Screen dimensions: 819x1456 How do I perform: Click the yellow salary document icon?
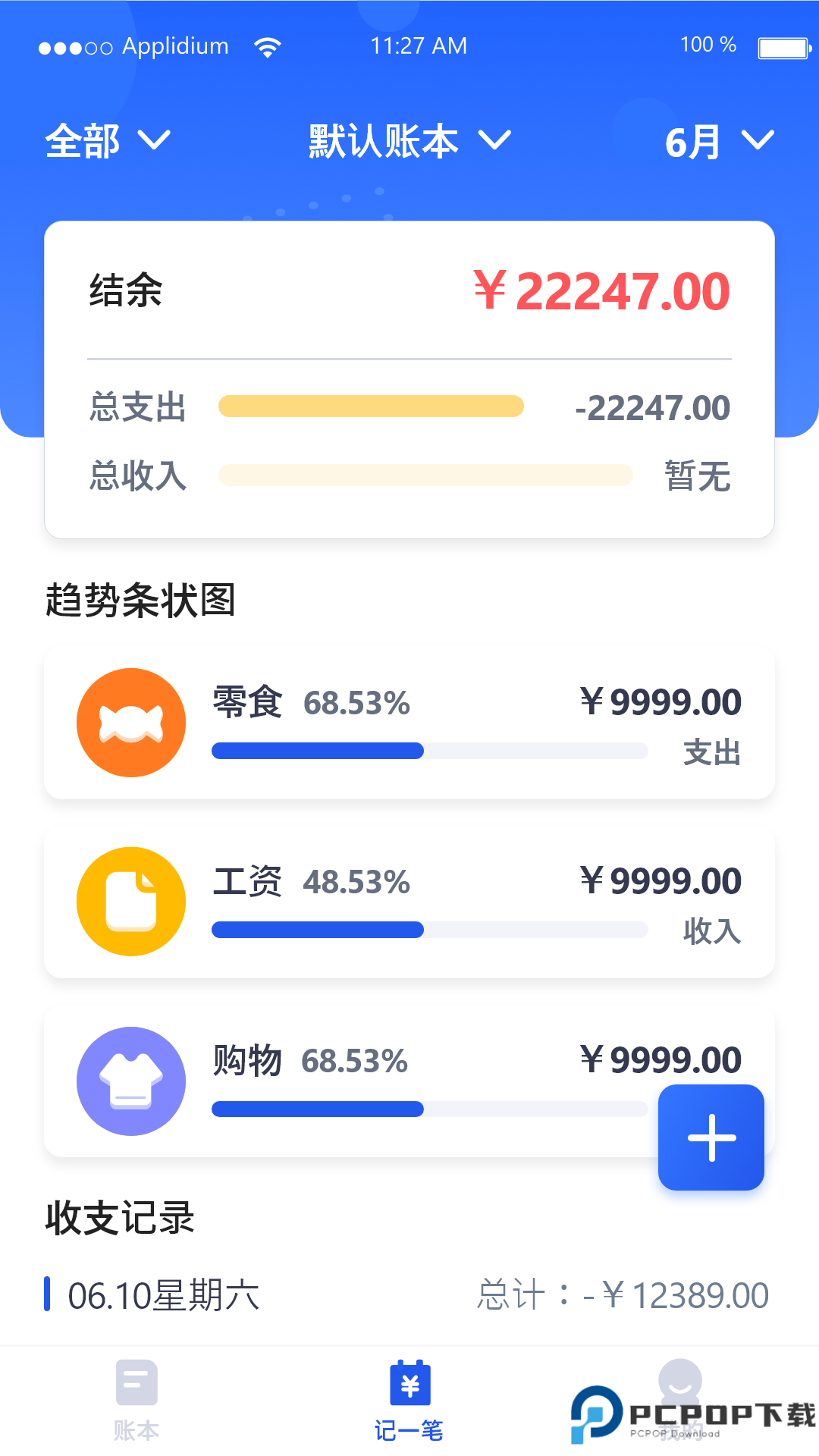130,901
